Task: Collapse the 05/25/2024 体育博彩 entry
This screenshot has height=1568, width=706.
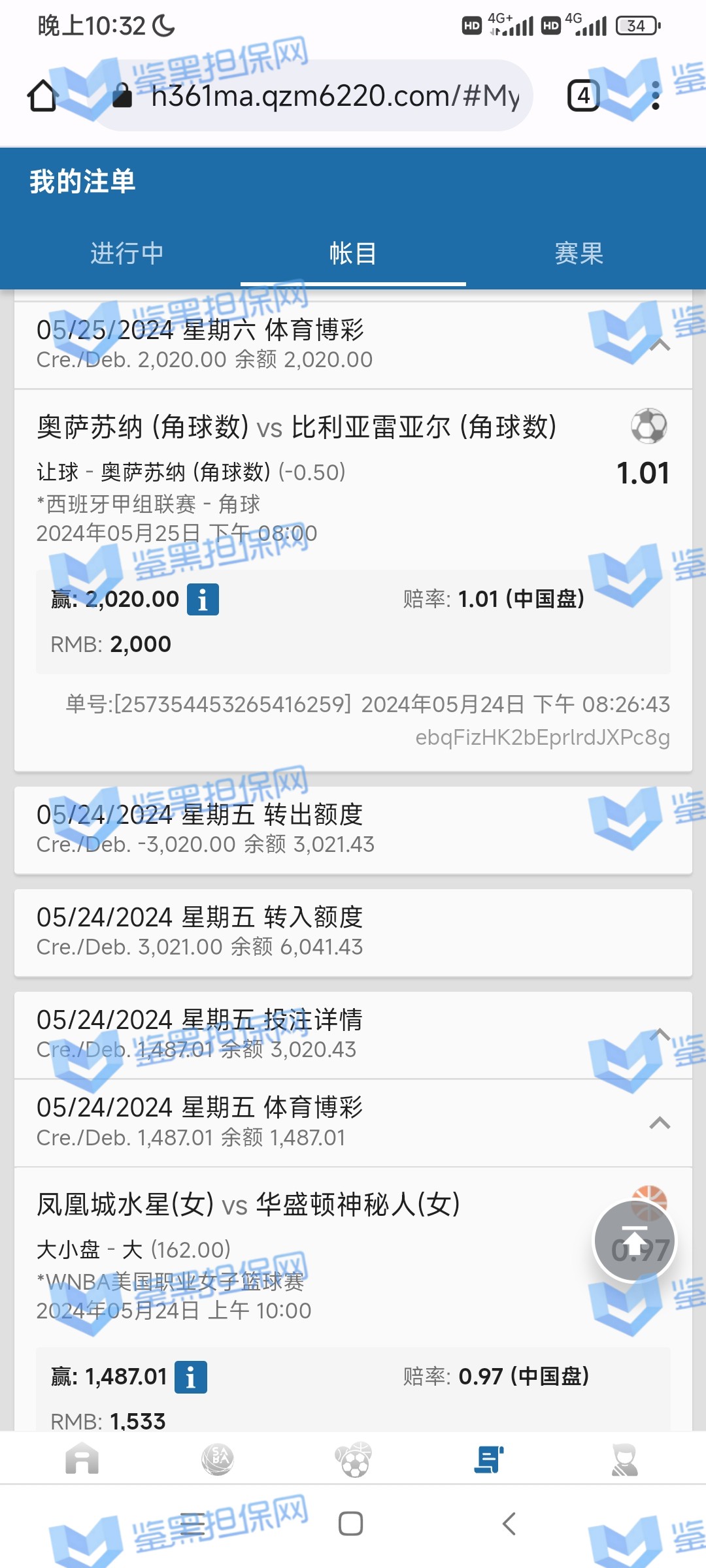Action: (660, 344)
